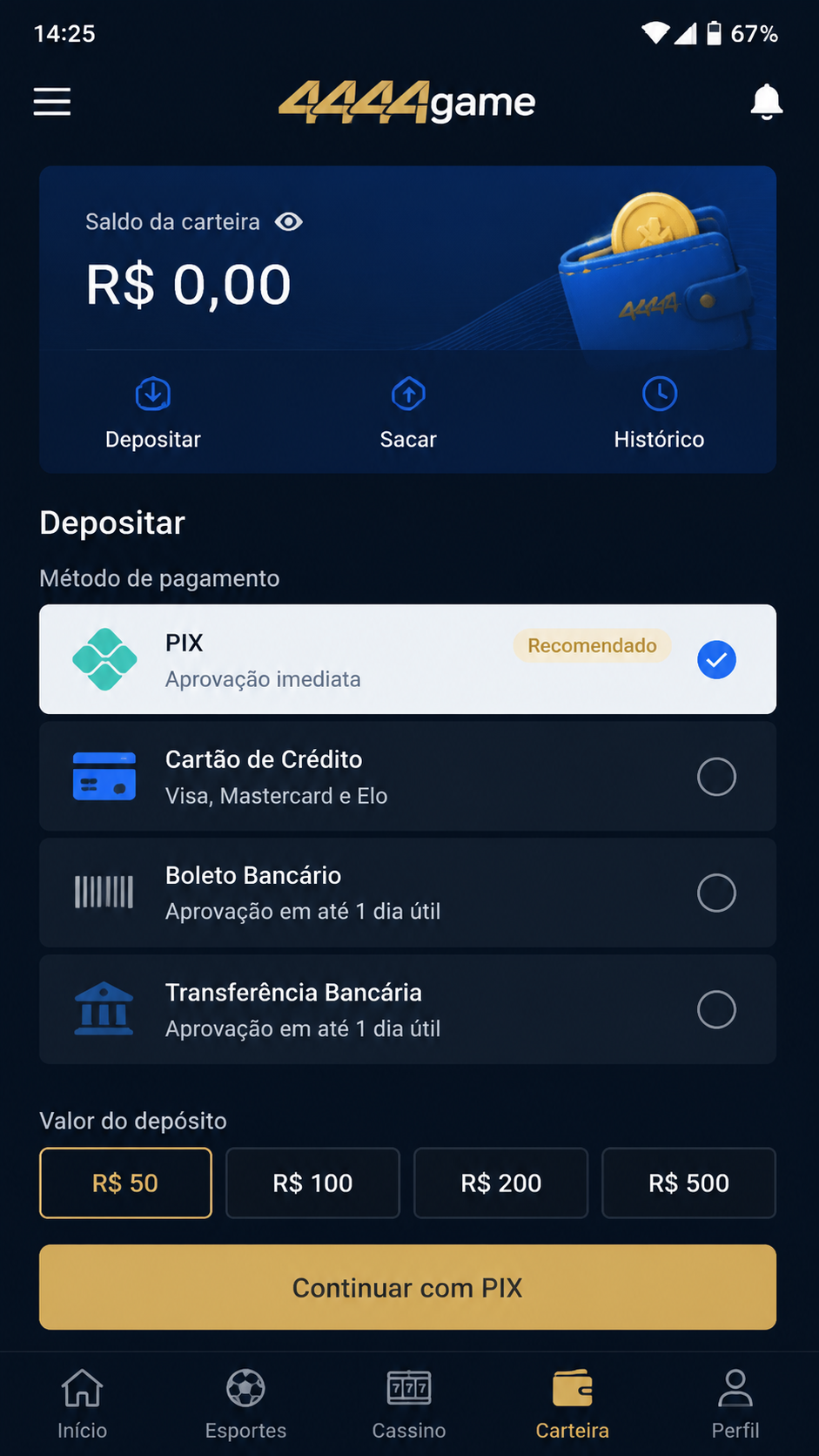Open the notifications bell

766,102
